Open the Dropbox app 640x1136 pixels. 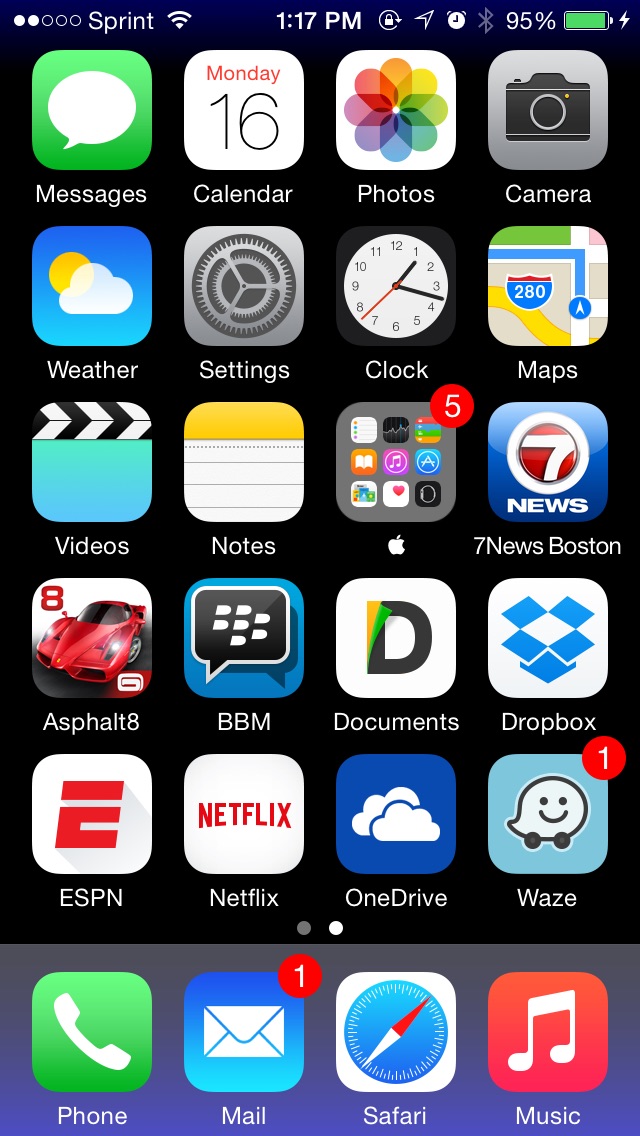pyautogui.click(x=548, y=638)
